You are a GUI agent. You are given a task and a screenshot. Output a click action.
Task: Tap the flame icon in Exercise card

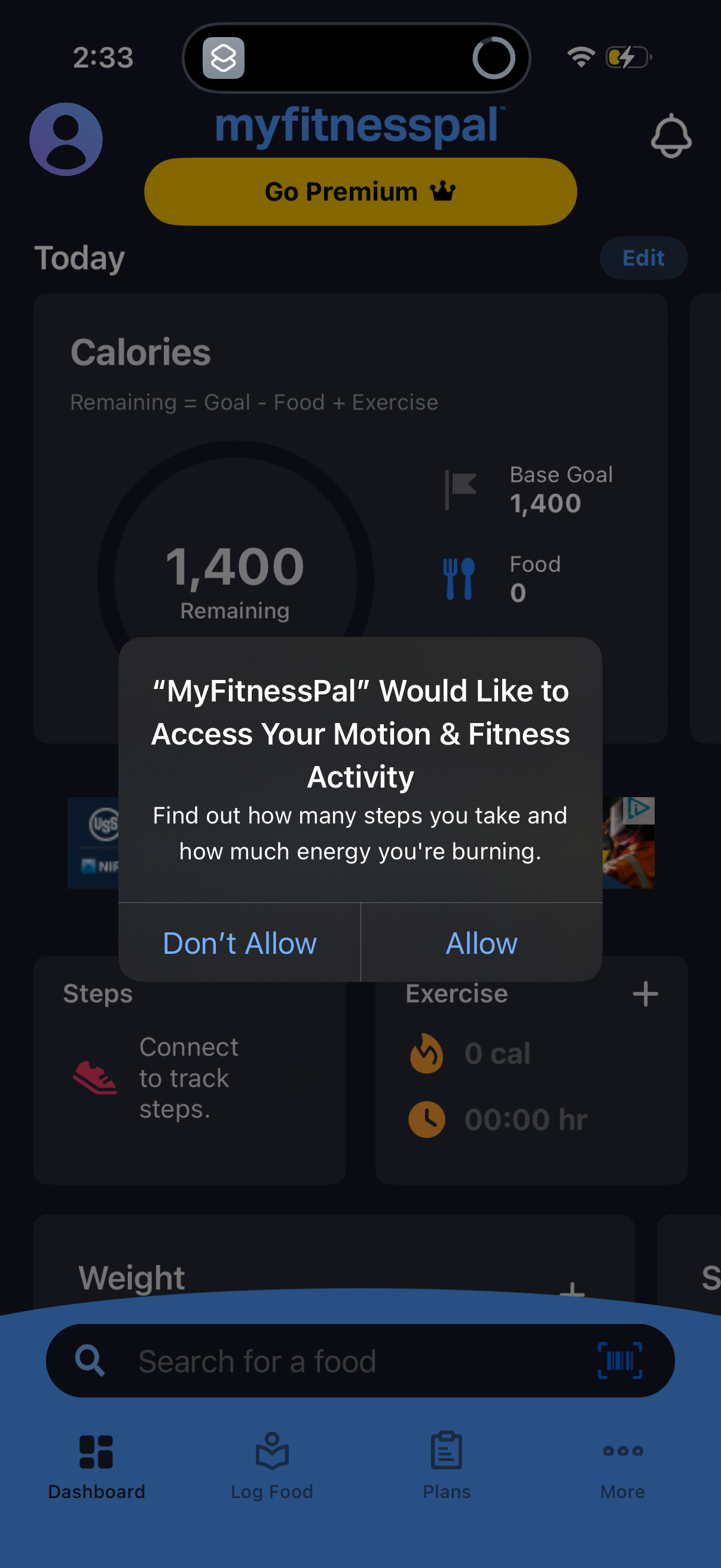pyautogui.click(x=425, y=1054)
